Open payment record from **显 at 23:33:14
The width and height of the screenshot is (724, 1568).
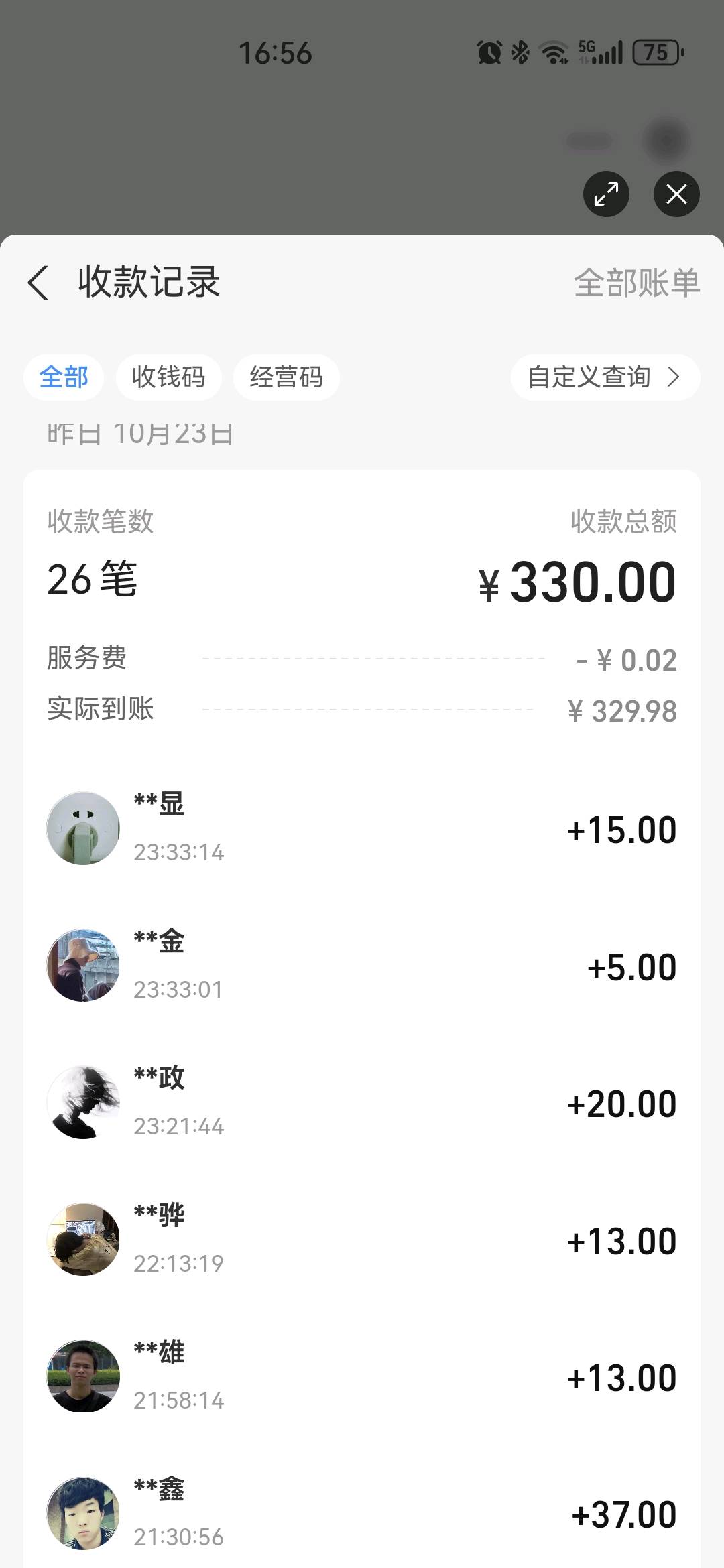point(362,829)
